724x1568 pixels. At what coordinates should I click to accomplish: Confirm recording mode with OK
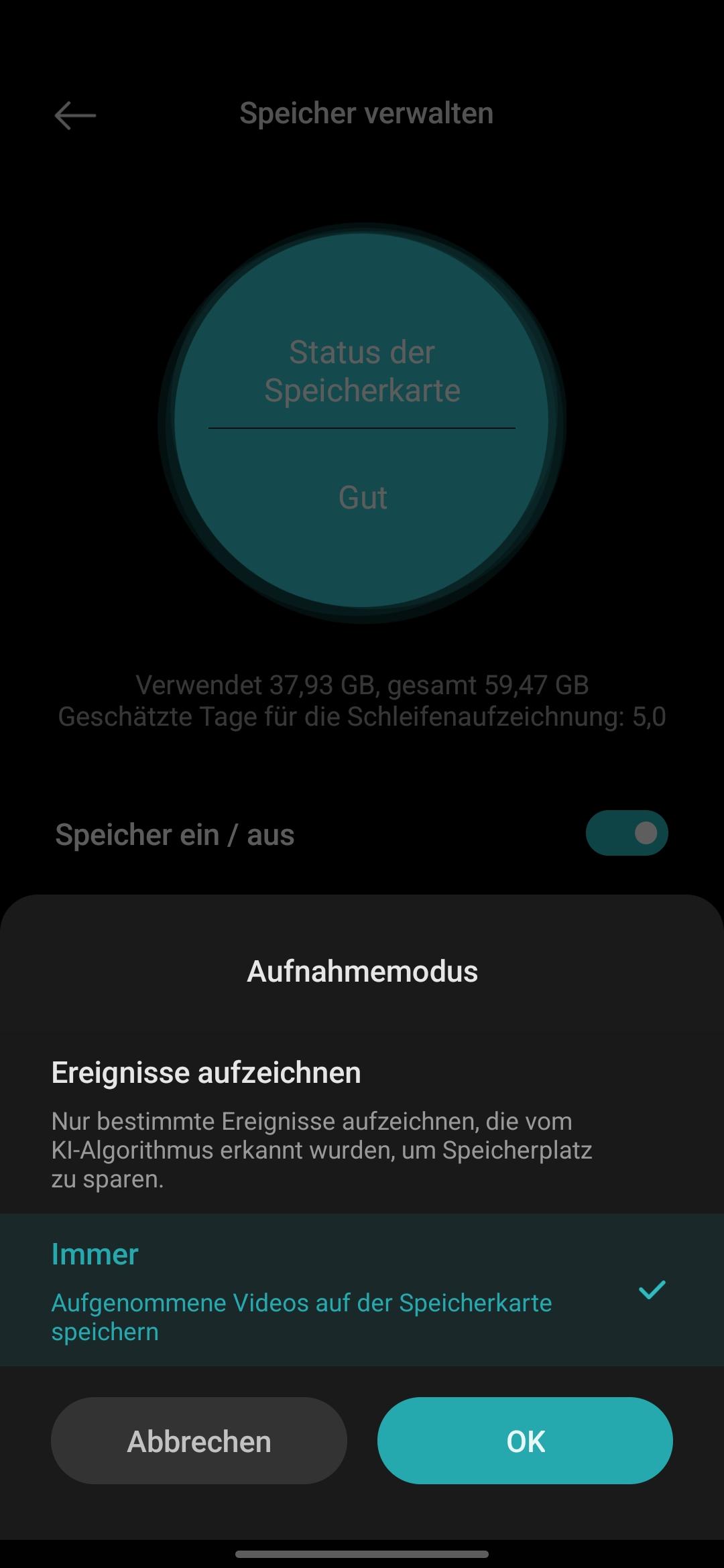(x=525, y=1441)
